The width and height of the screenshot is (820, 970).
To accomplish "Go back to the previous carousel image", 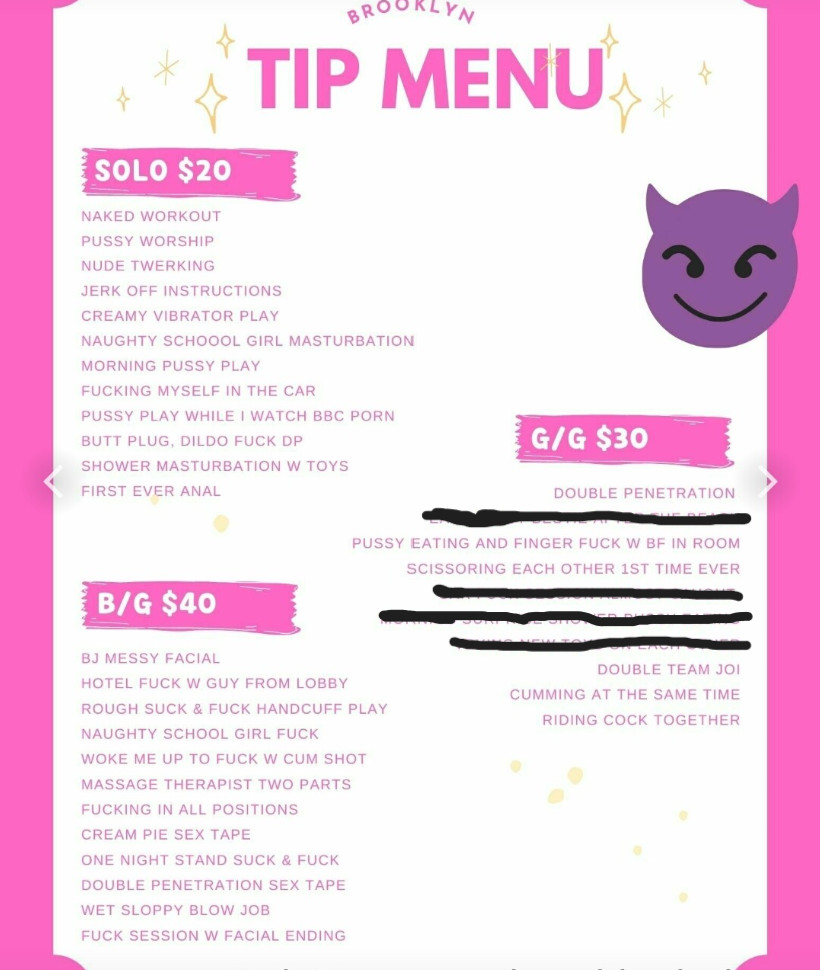I will point(53,482).
